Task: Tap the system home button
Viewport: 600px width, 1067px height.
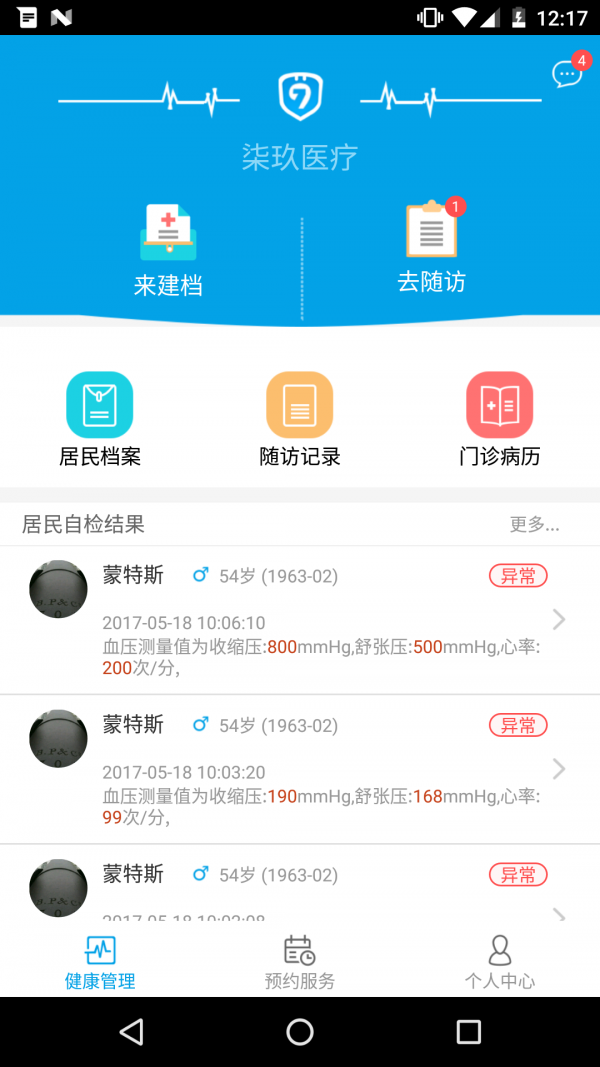Action: 300,1032
